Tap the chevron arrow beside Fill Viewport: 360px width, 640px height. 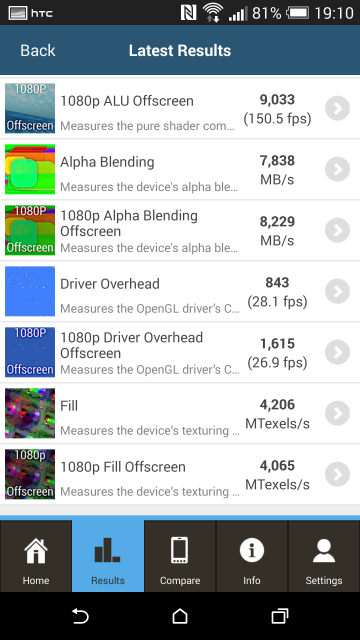337,413
